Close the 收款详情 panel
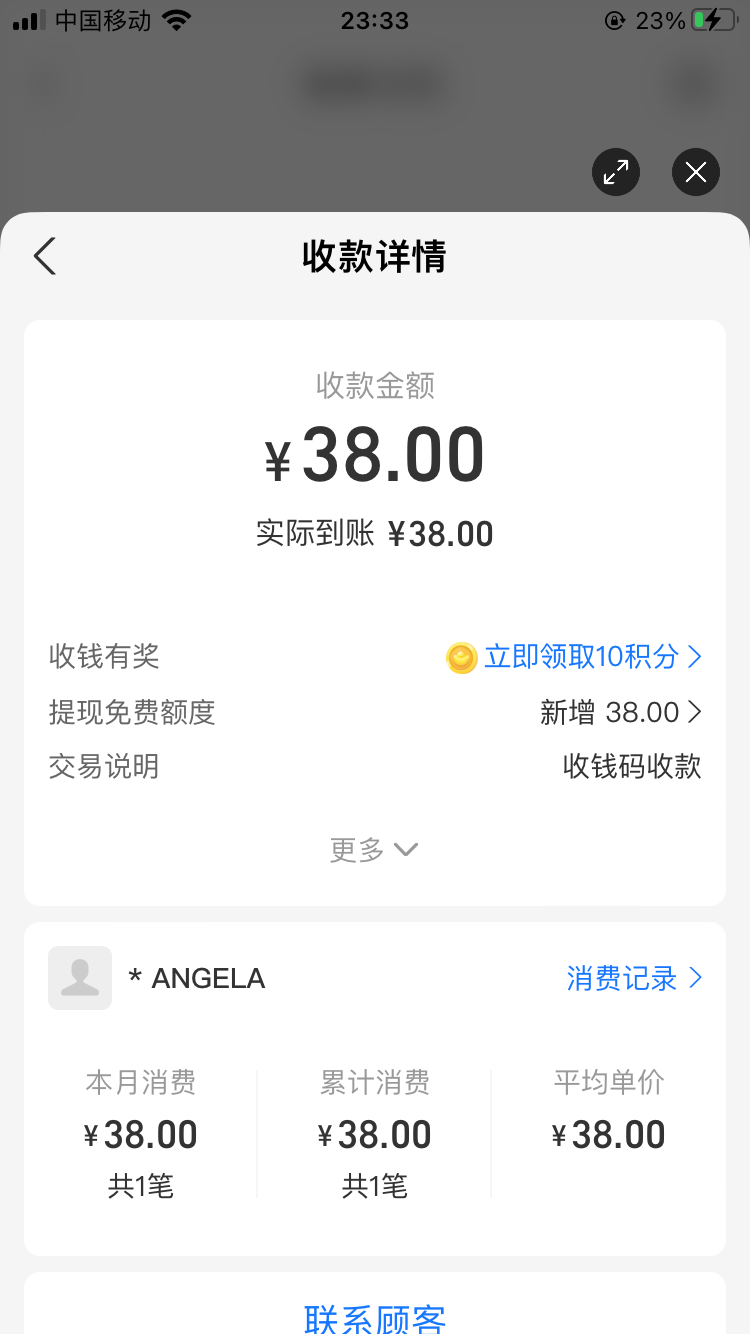 [696, 172]
